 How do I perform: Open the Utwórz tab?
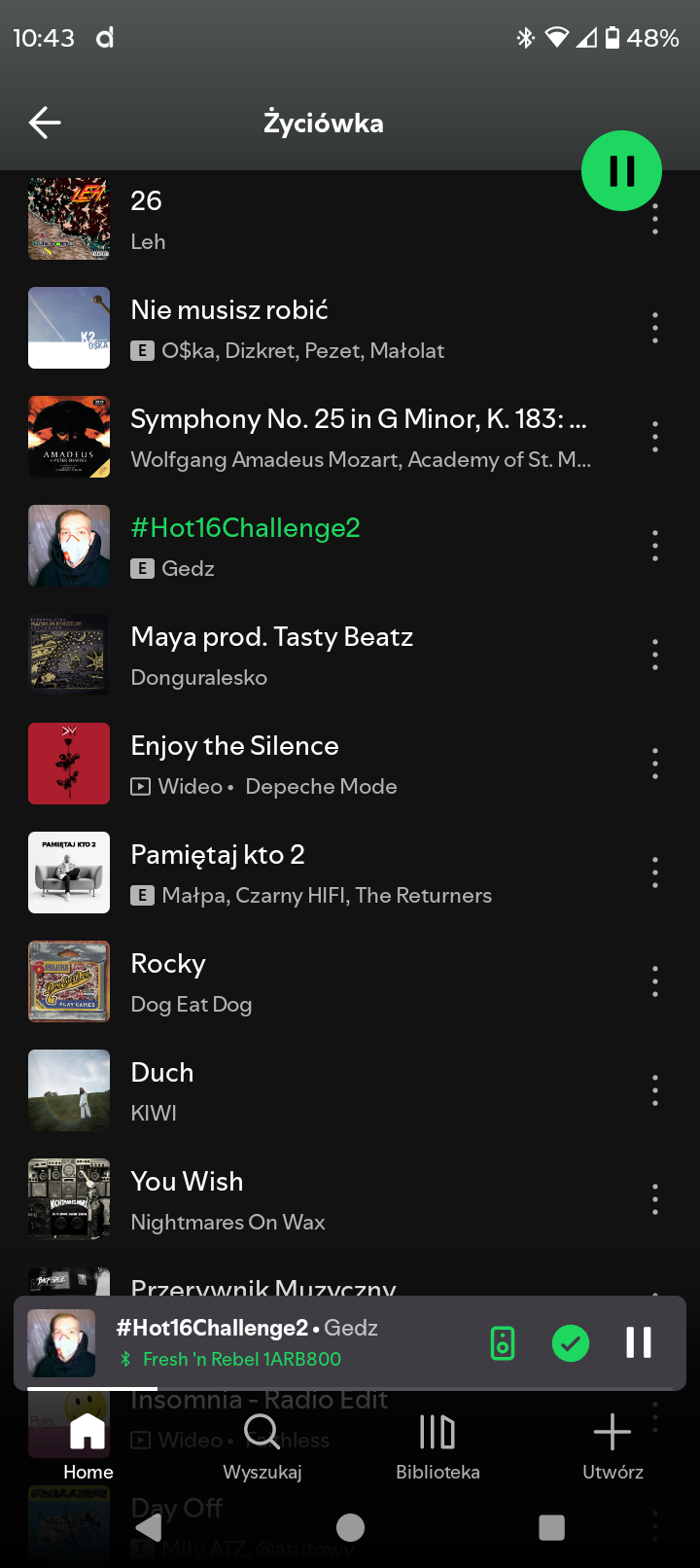(612, 1445)
